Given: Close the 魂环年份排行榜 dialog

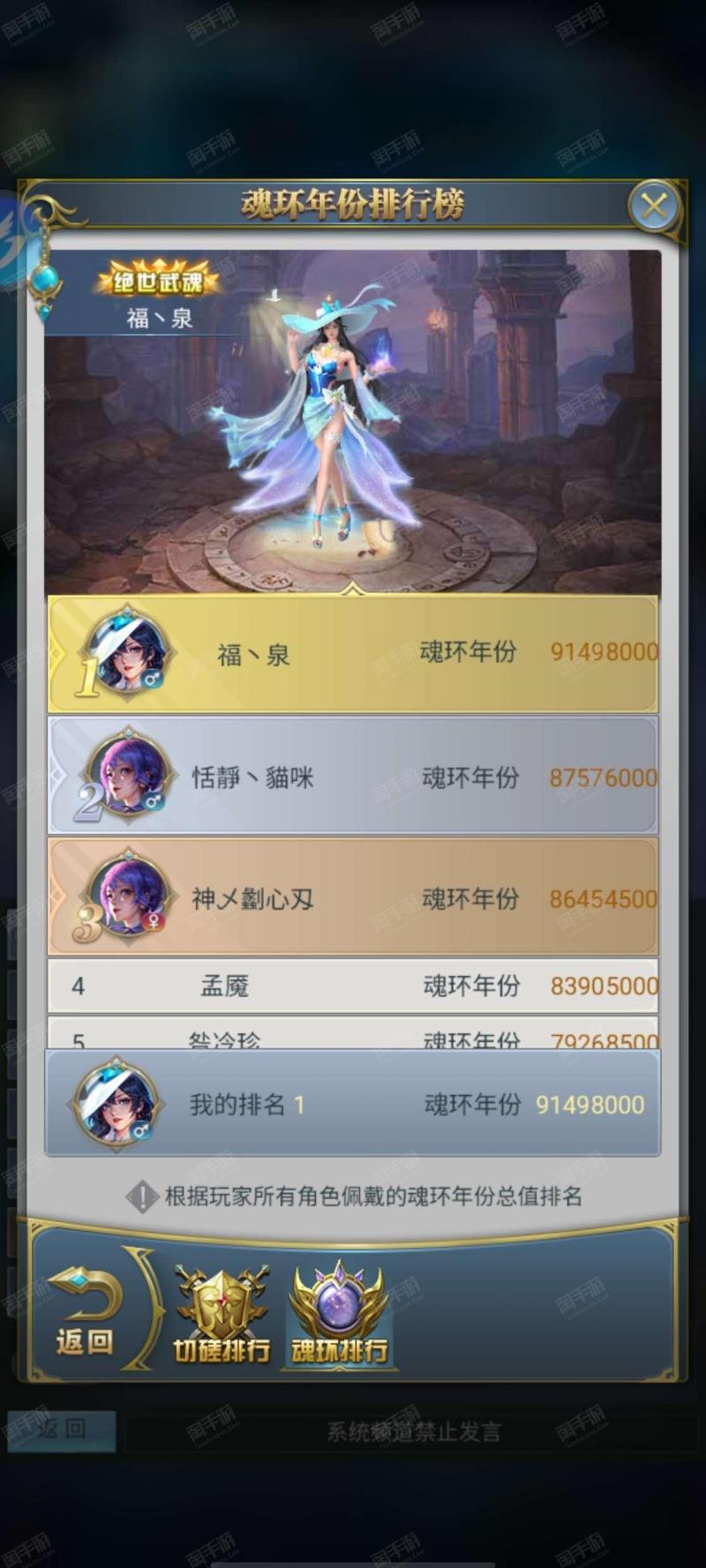Looking at the screenshot, I should pos(654,207).
